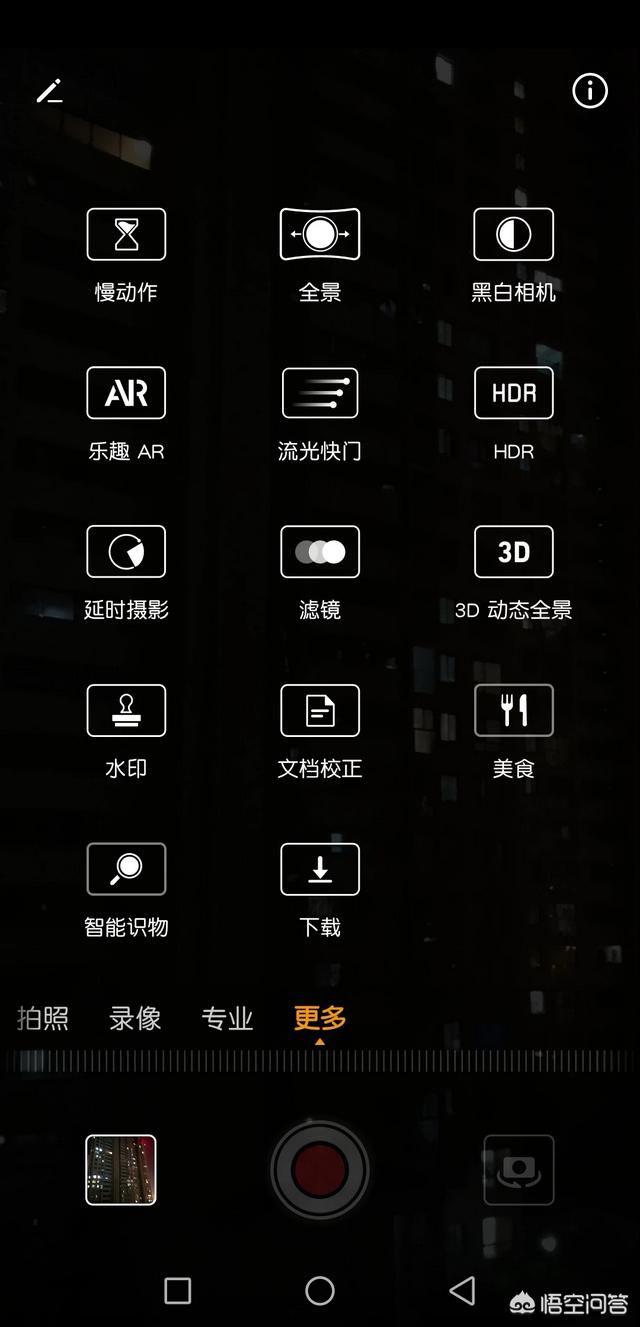640x1327 pixels.
Task: Switch to the 拍照 photo tab
Action: pyautogui.click(x=43, y=1018)
